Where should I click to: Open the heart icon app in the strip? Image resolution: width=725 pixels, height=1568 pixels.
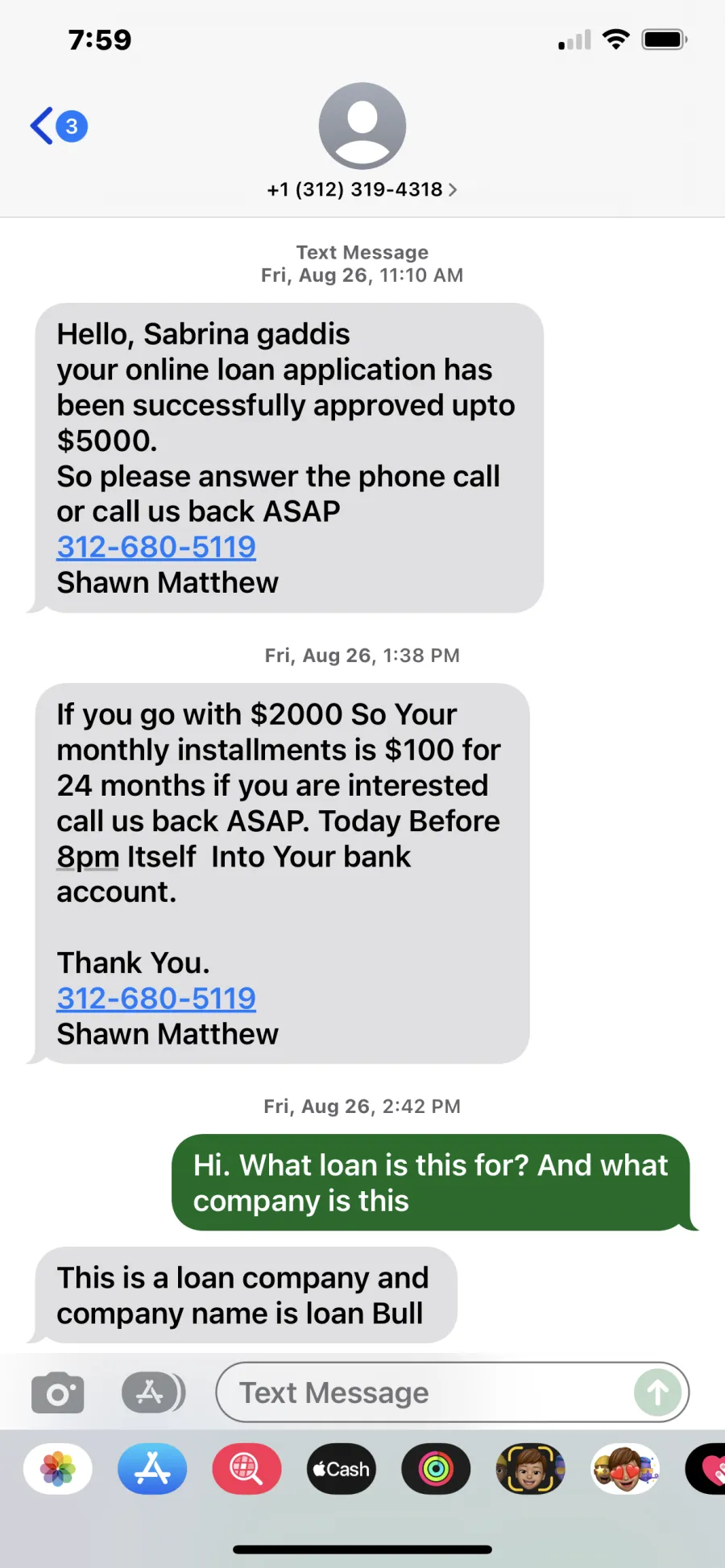click(x=707, y=1469)
